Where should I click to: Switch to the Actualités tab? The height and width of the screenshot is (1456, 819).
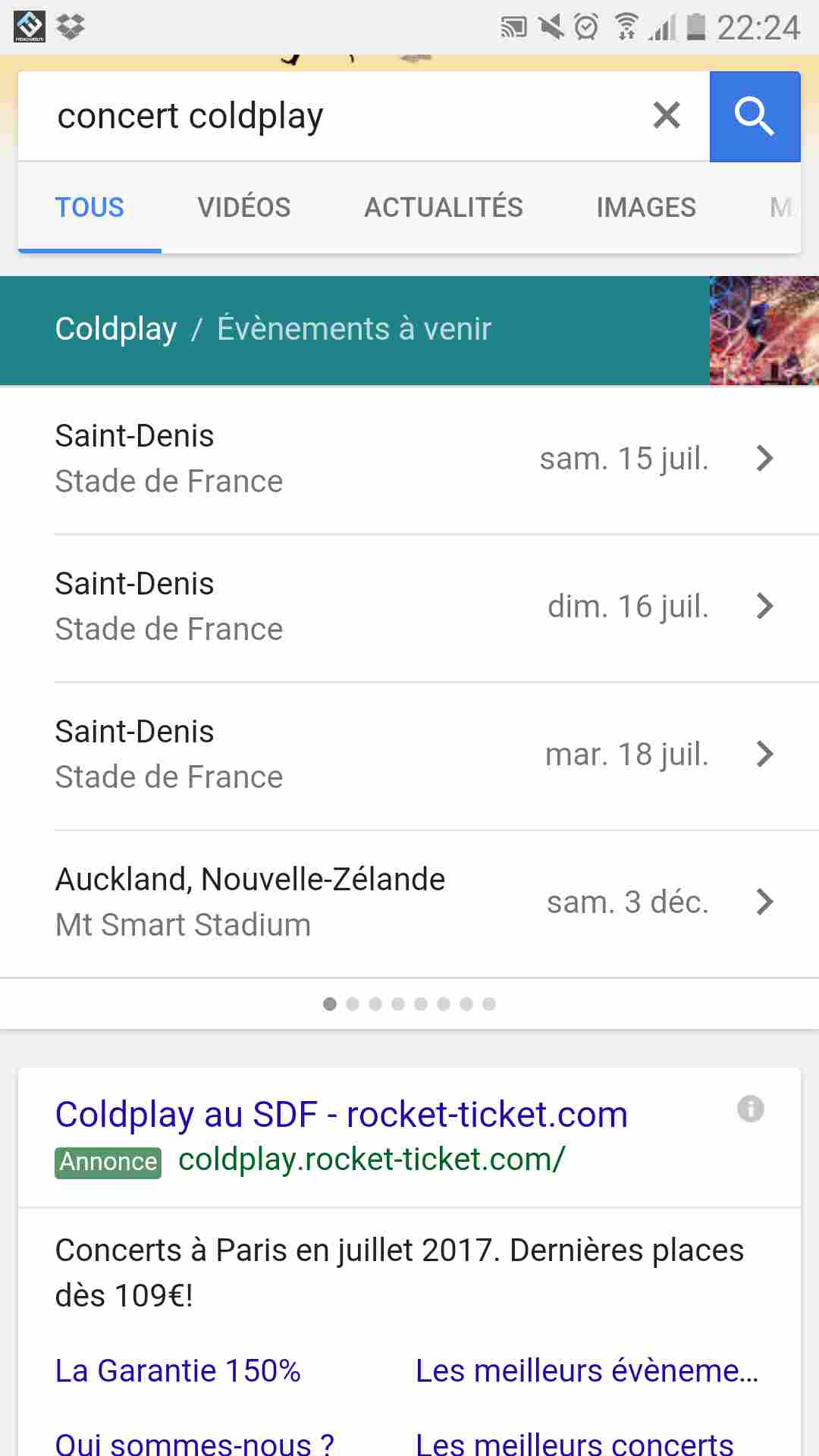(x=444, y=207)
